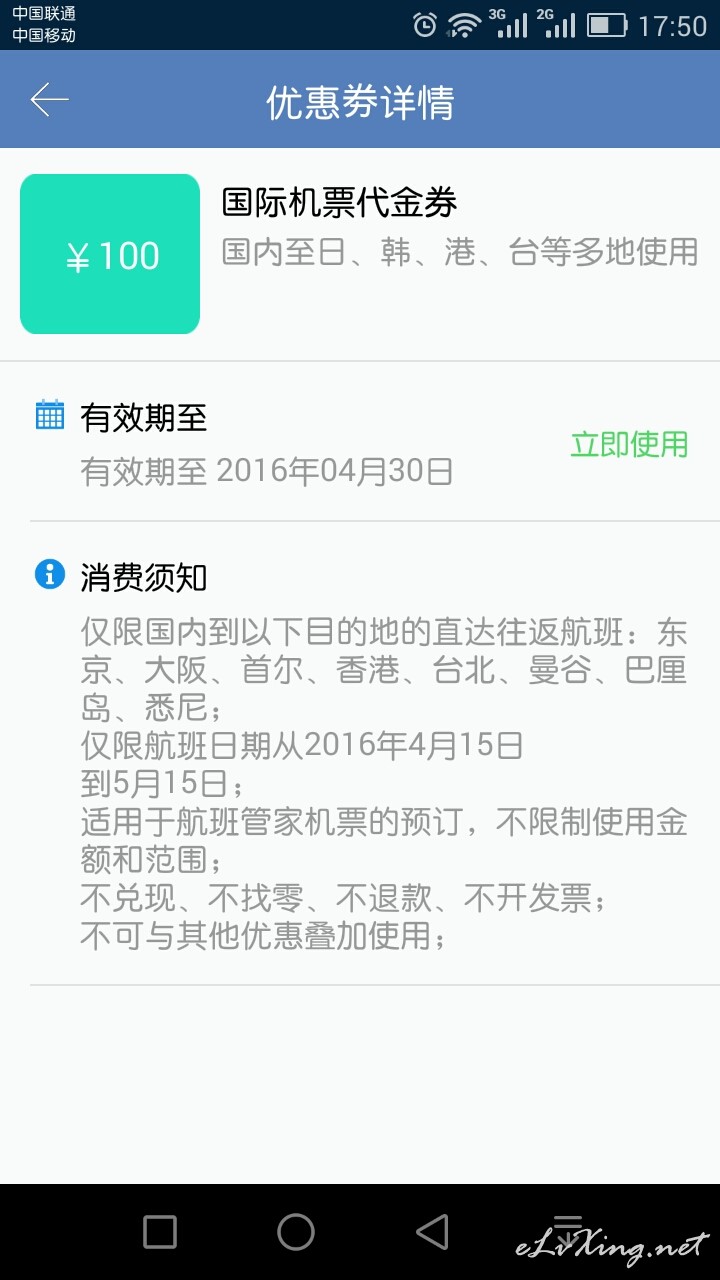Go back using the header arrow

point(49,99)
